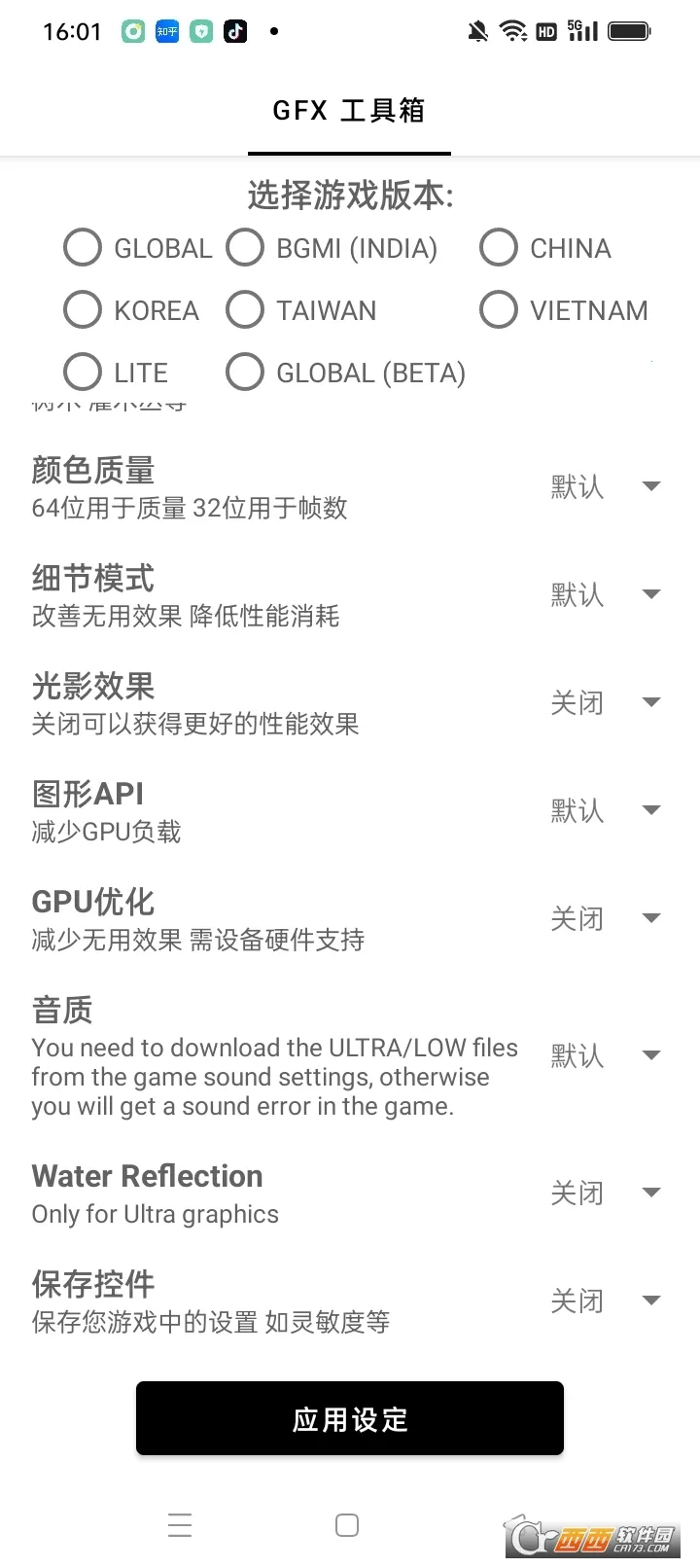Tap the TikTok notification icon
700x1568 pixels.
[233, 31]
